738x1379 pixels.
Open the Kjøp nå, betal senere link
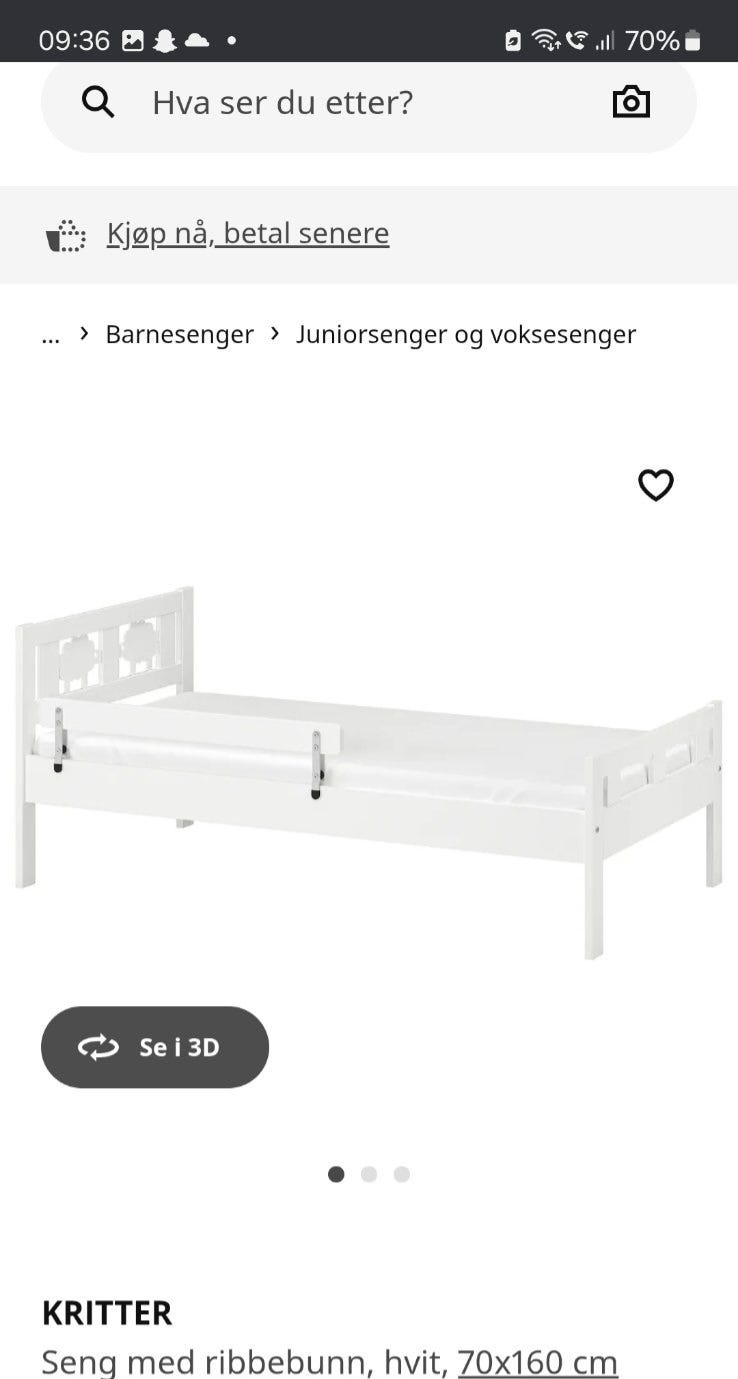(249, 233)
